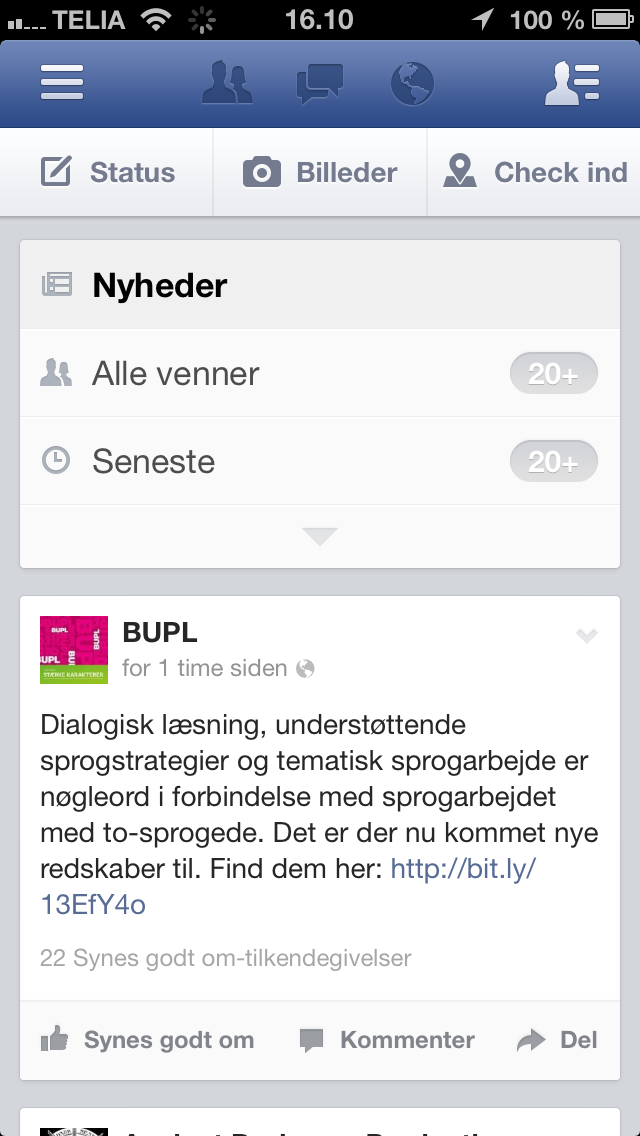The image size is (640, 1136).
Task: Open the friend requests icon
Action: 227,83
